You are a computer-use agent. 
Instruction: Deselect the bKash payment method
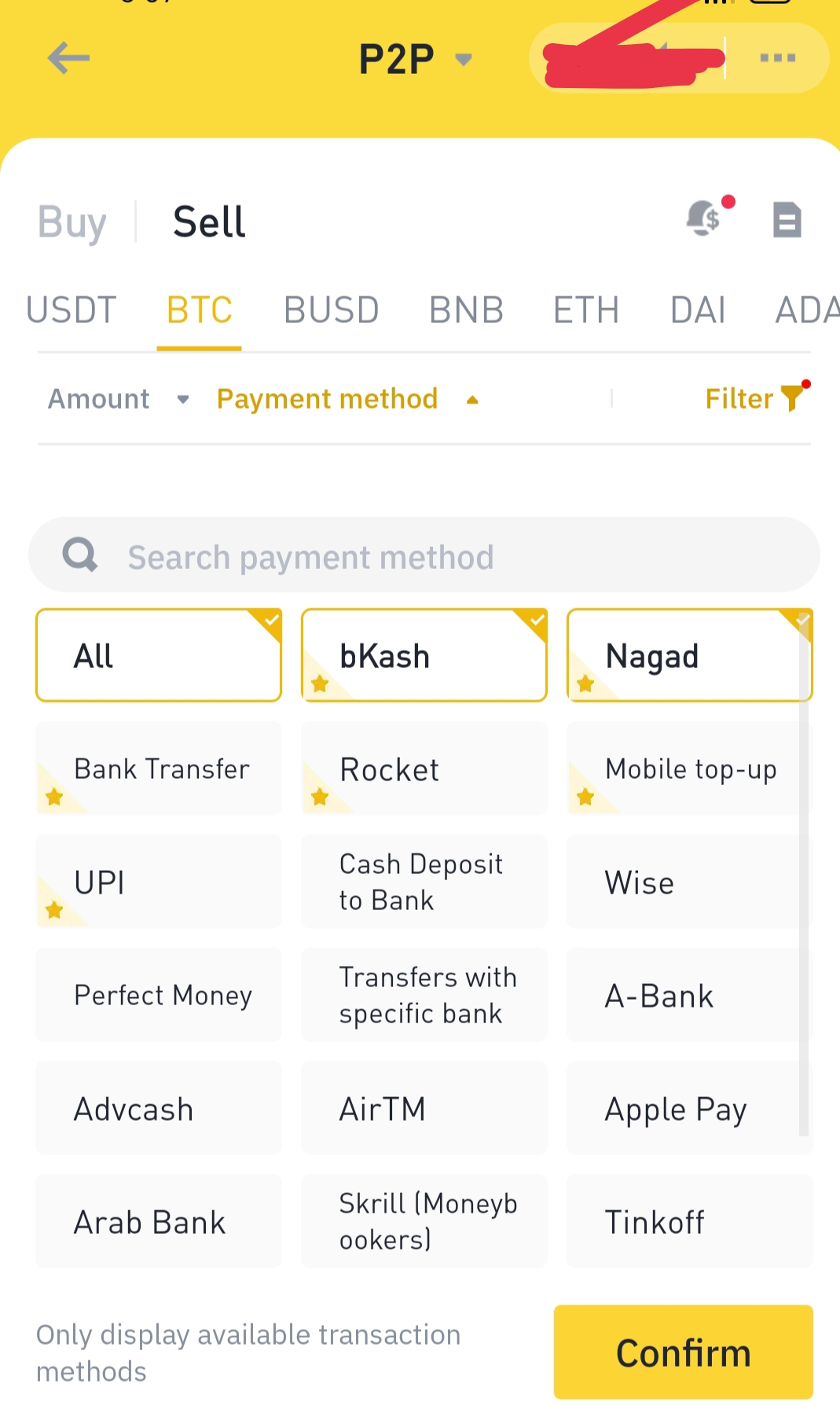coord(424,655)
